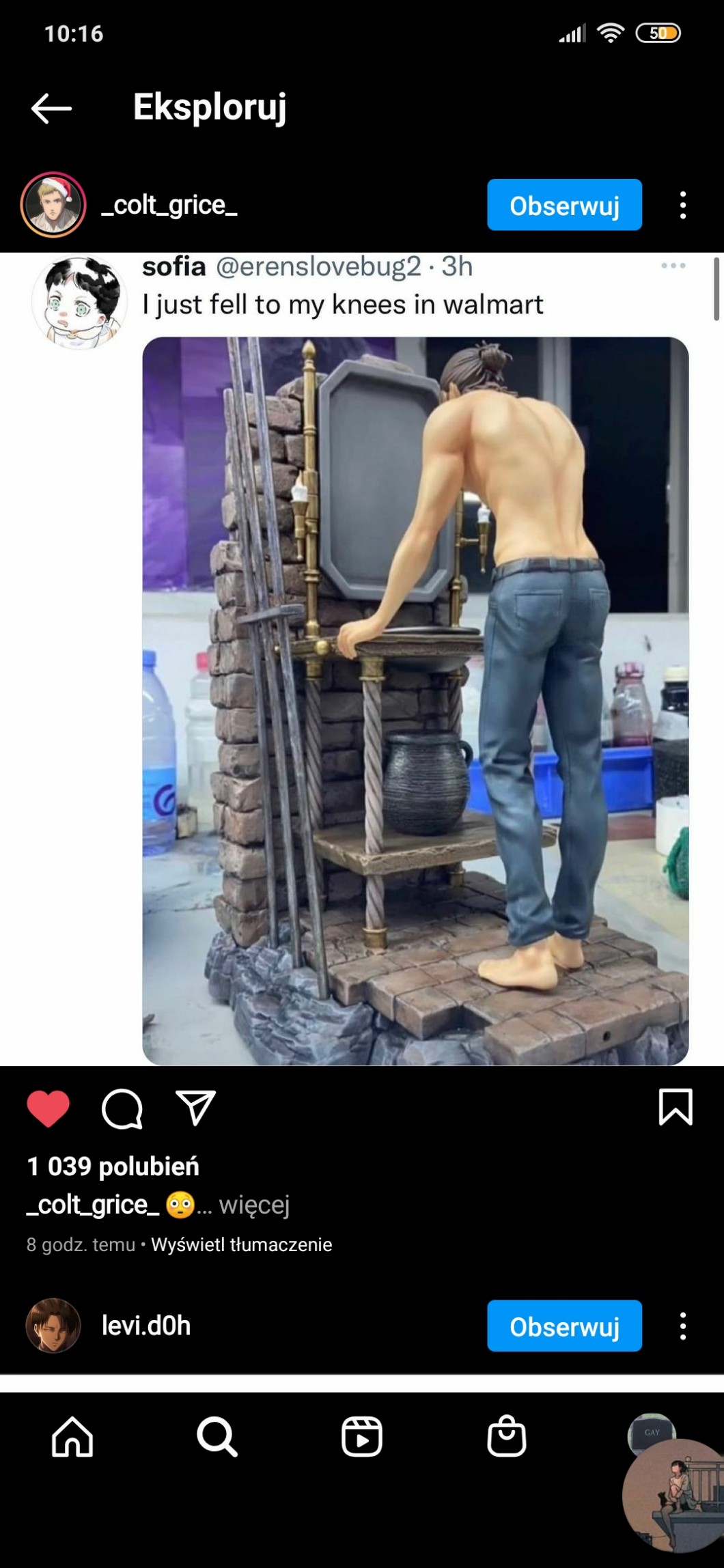This screenshot has width=724, height=1568.
Task: Go back from the Eksploruj screen
Action: 51,108
